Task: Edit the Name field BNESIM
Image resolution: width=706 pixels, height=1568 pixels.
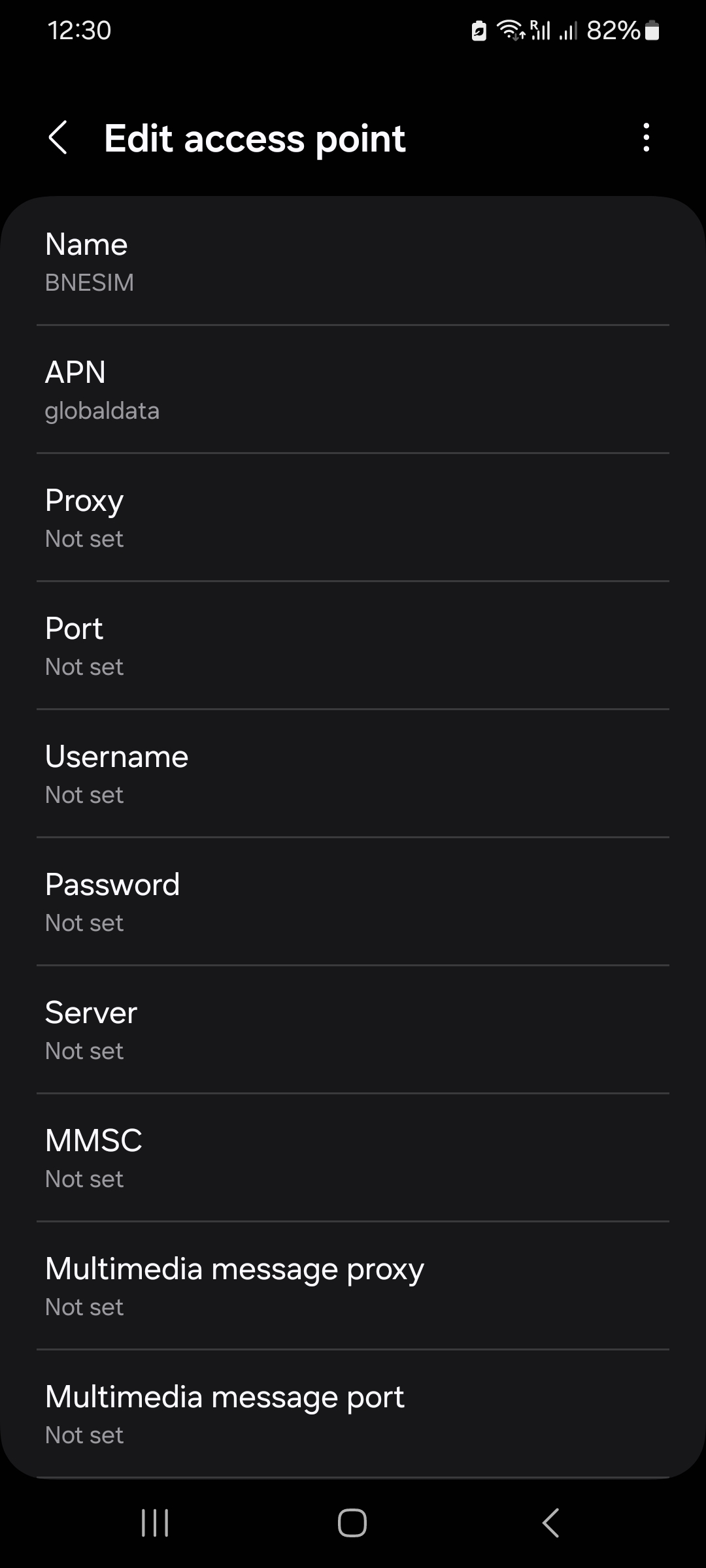Action: tap(353, 261)
